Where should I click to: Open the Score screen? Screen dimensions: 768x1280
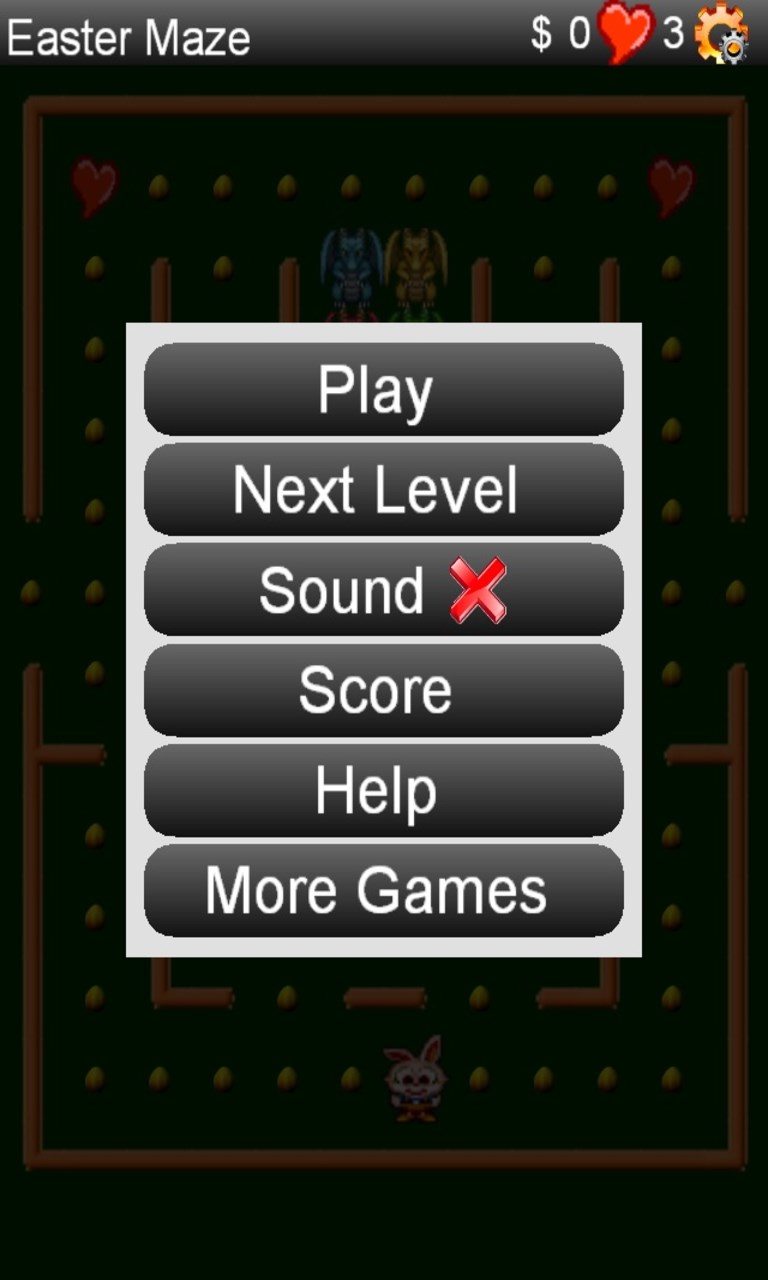pos(383,690)
